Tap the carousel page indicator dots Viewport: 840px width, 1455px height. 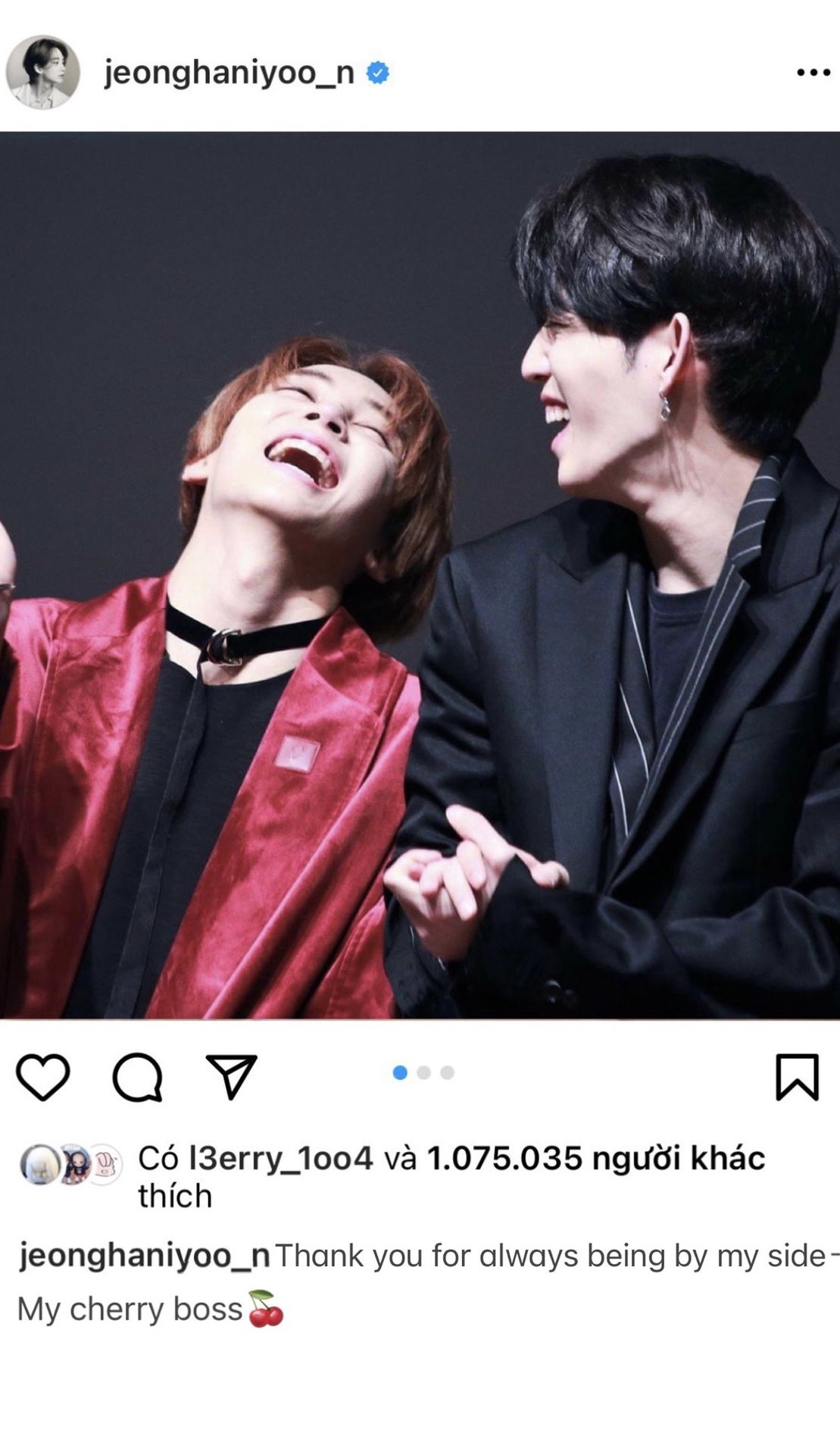coord(423,1072)
